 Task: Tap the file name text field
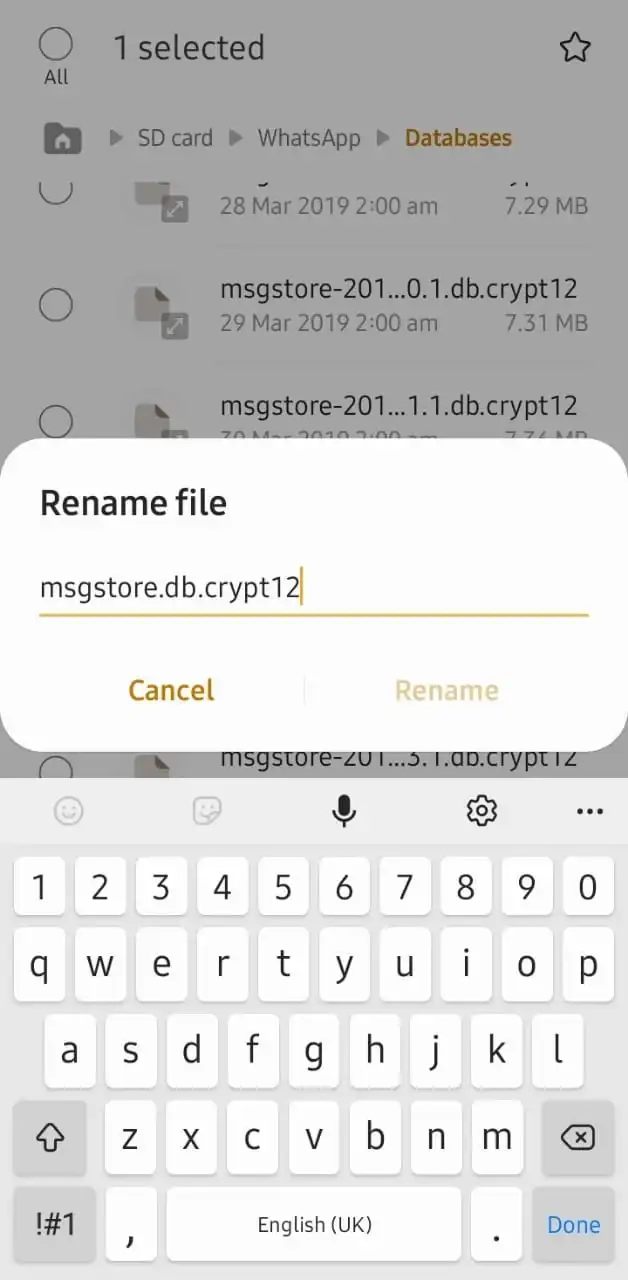click(x=314, y=588)
